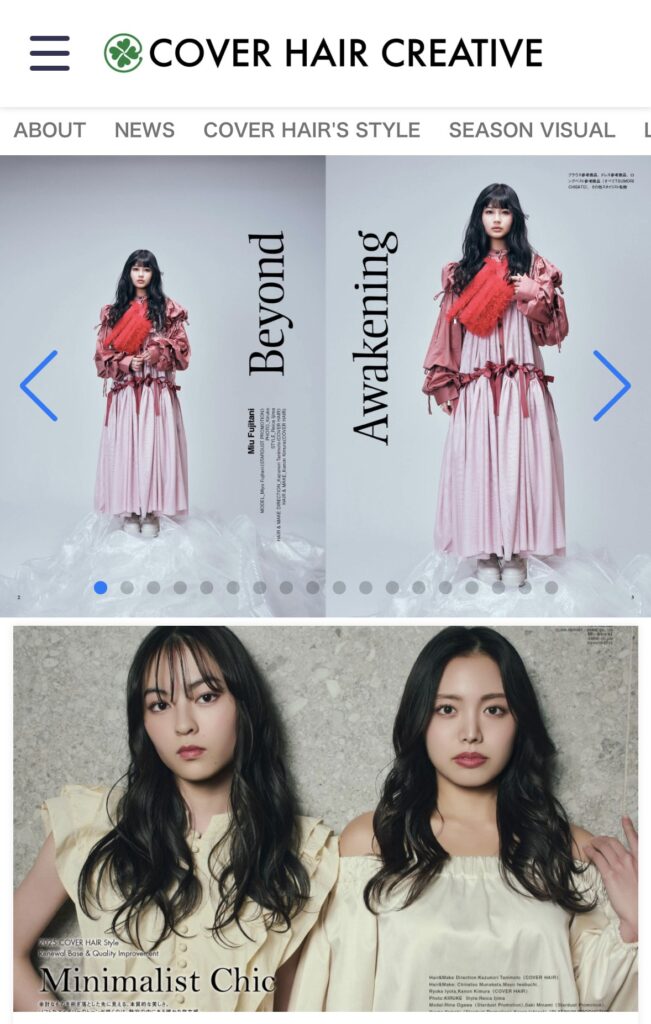Show the previous carousel slide
Screen dimensions: 651x1024
pos(39,385)
